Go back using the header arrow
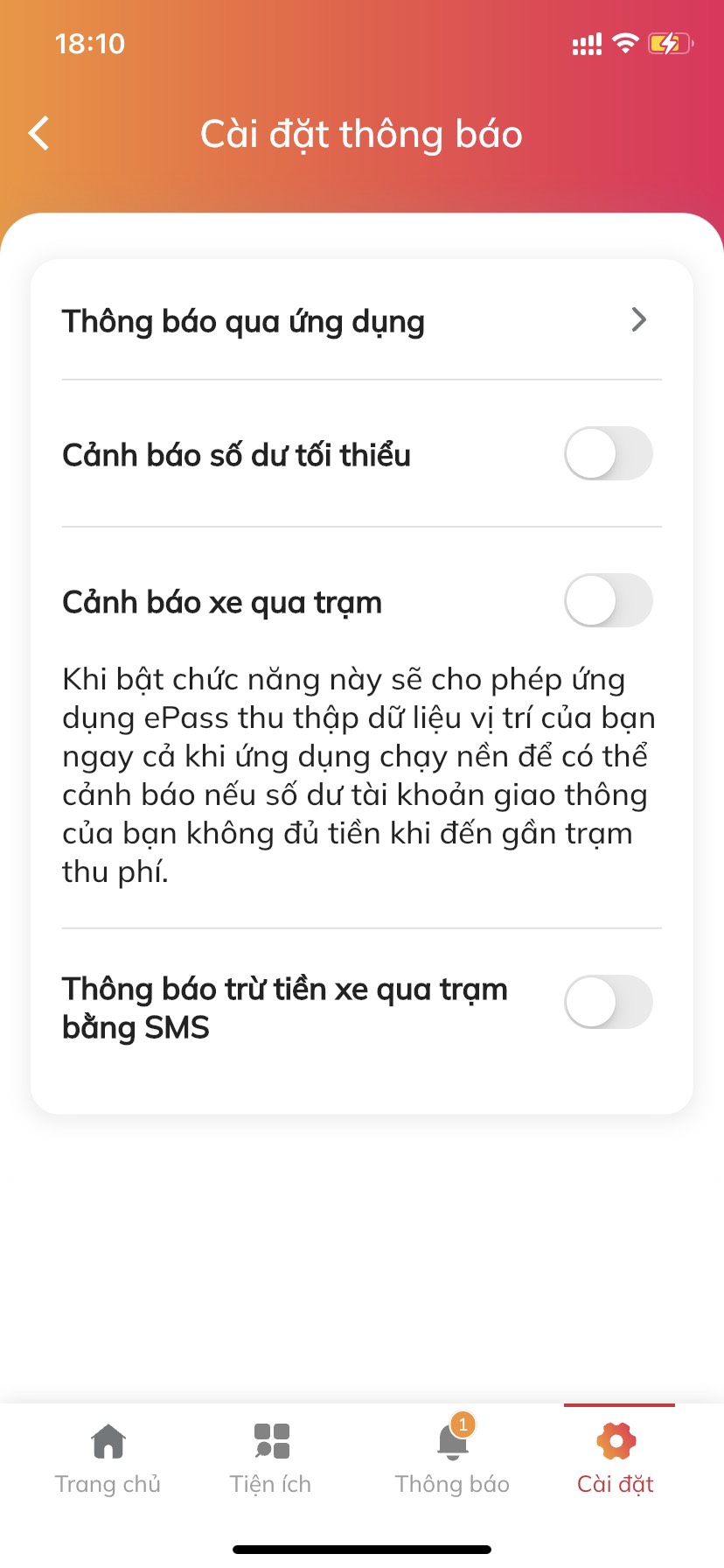724x1568 pixels. [39, 134]
